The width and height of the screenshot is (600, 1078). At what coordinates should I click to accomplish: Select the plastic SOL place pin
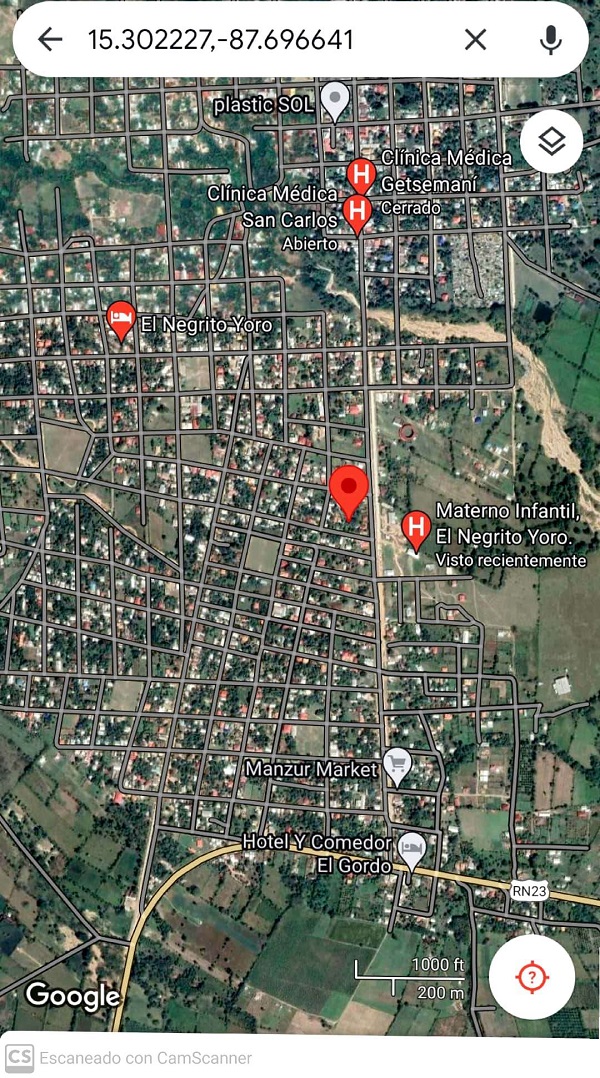(x=334, y=100)
